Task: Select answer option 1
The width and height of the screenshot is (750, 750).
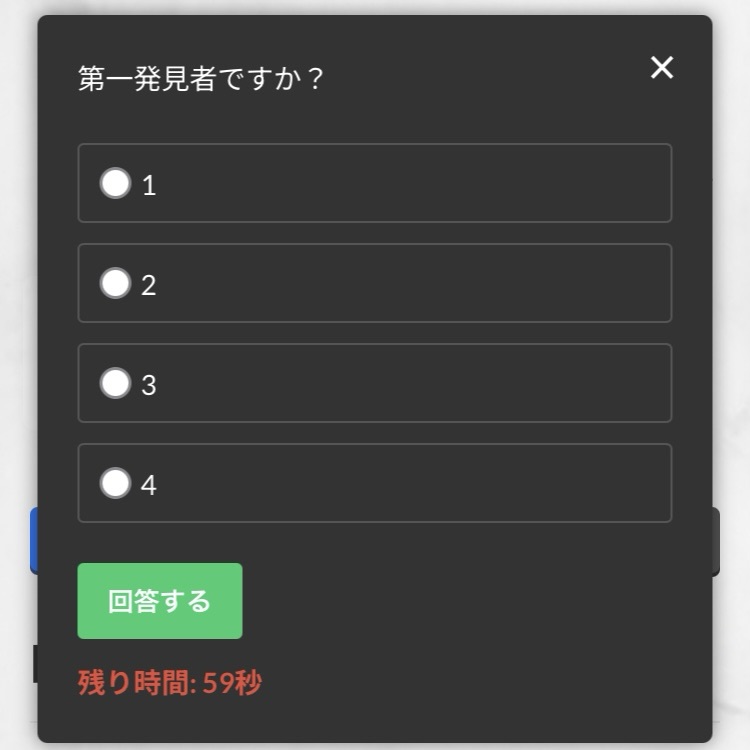Action: click(116, 183)
